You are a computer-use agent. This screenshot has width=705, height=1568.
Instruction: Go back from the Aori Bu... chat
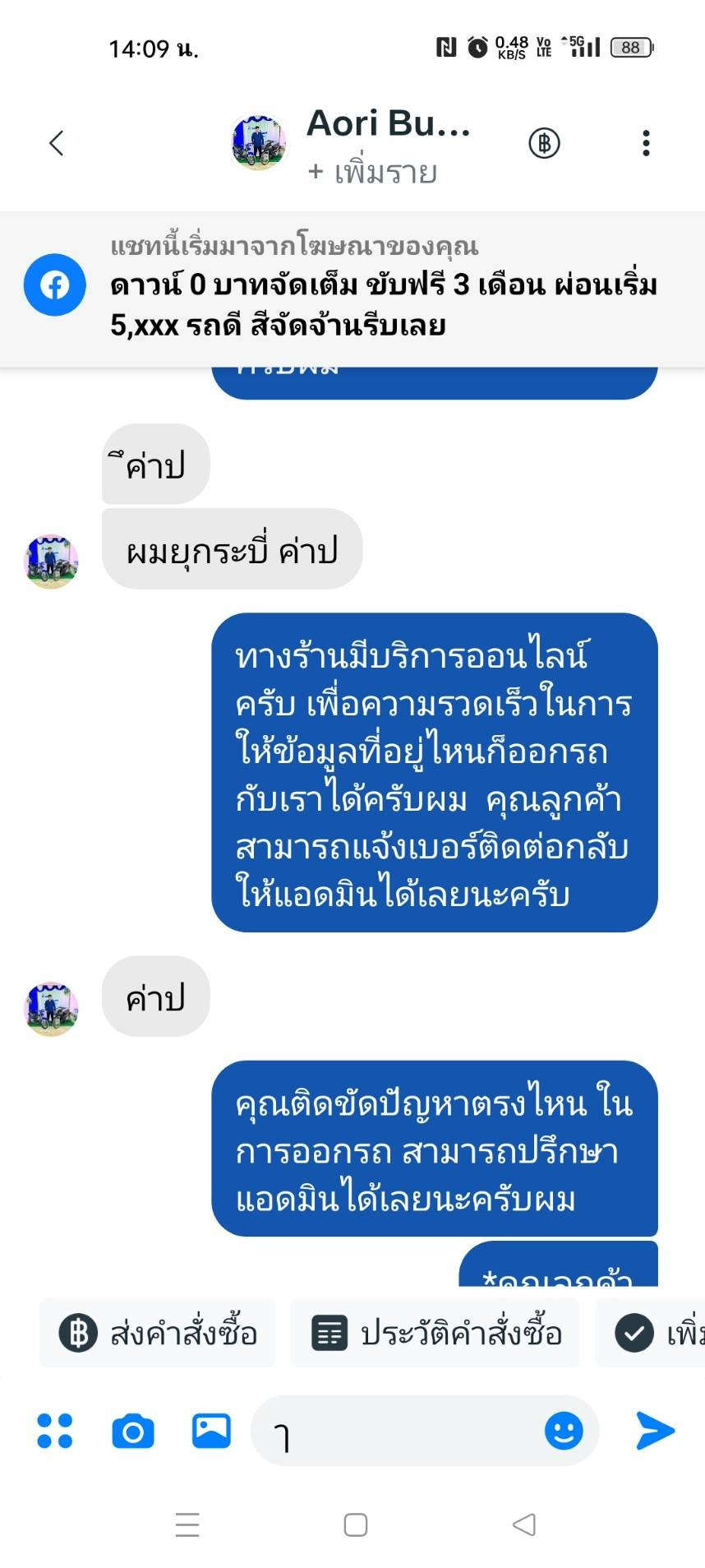coord(56,143)
